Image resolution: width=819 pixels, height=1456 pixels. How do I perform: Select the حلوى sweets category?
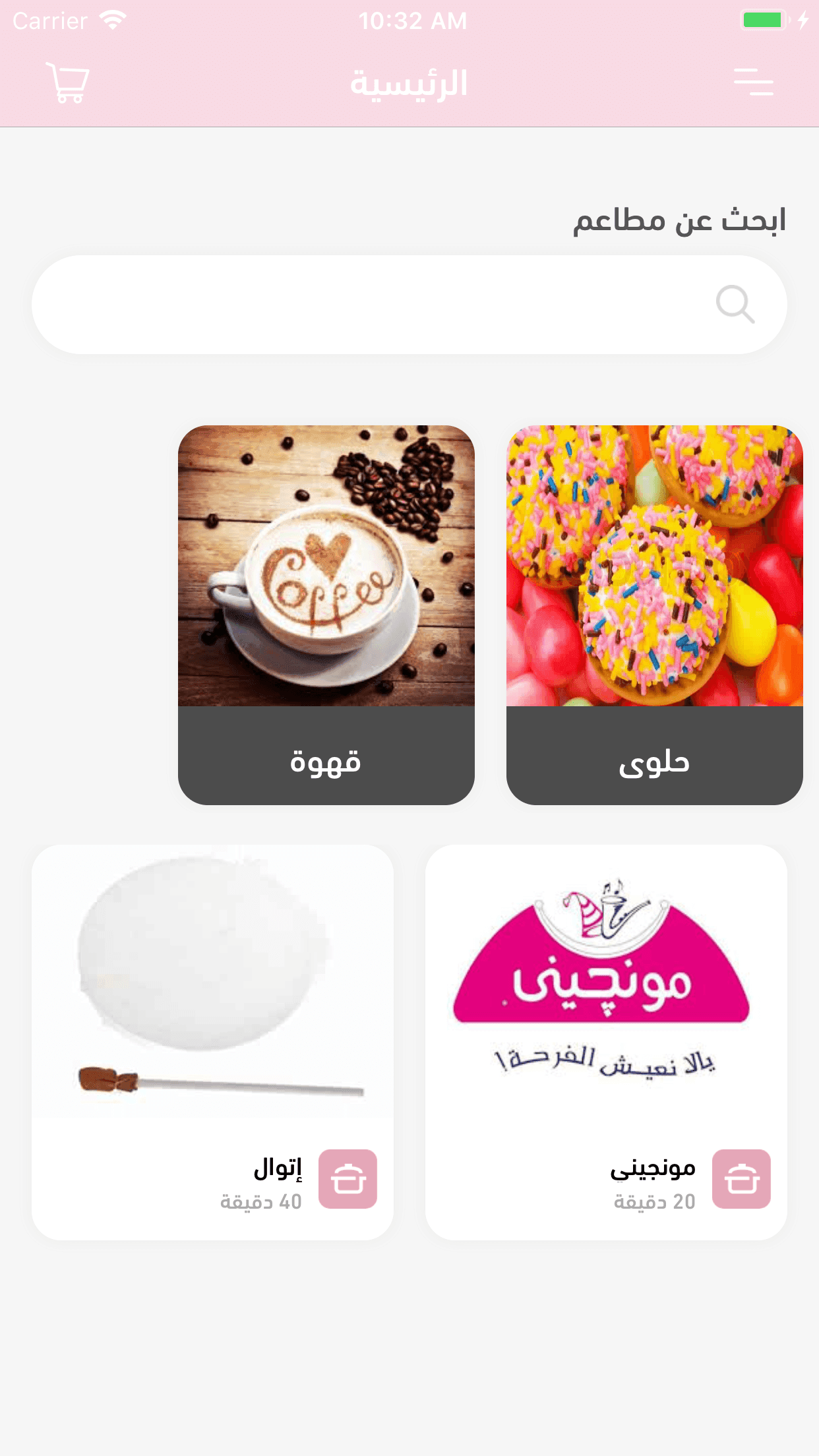coord(654,615)
